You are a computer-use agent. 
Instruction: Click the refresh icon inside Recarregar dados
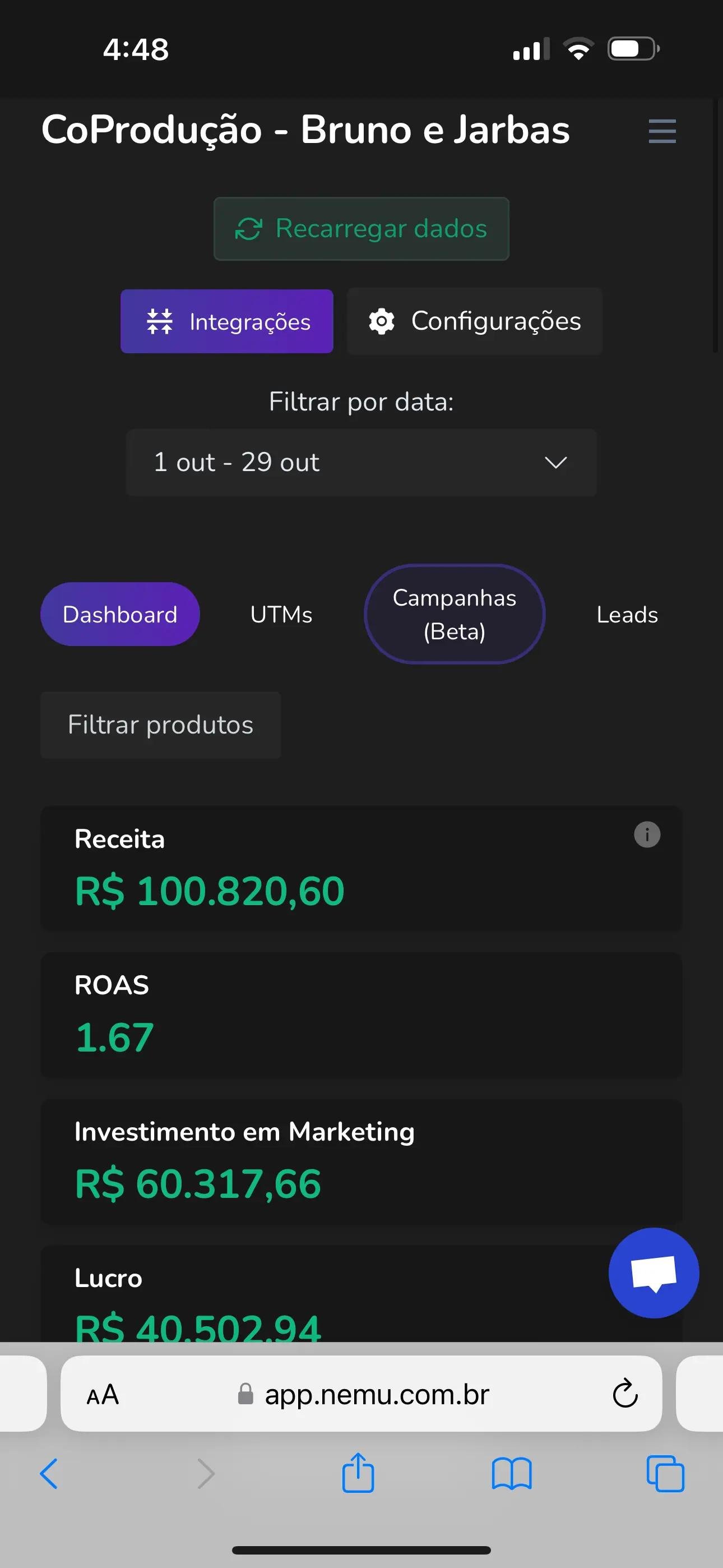click(x=250, y=229)
